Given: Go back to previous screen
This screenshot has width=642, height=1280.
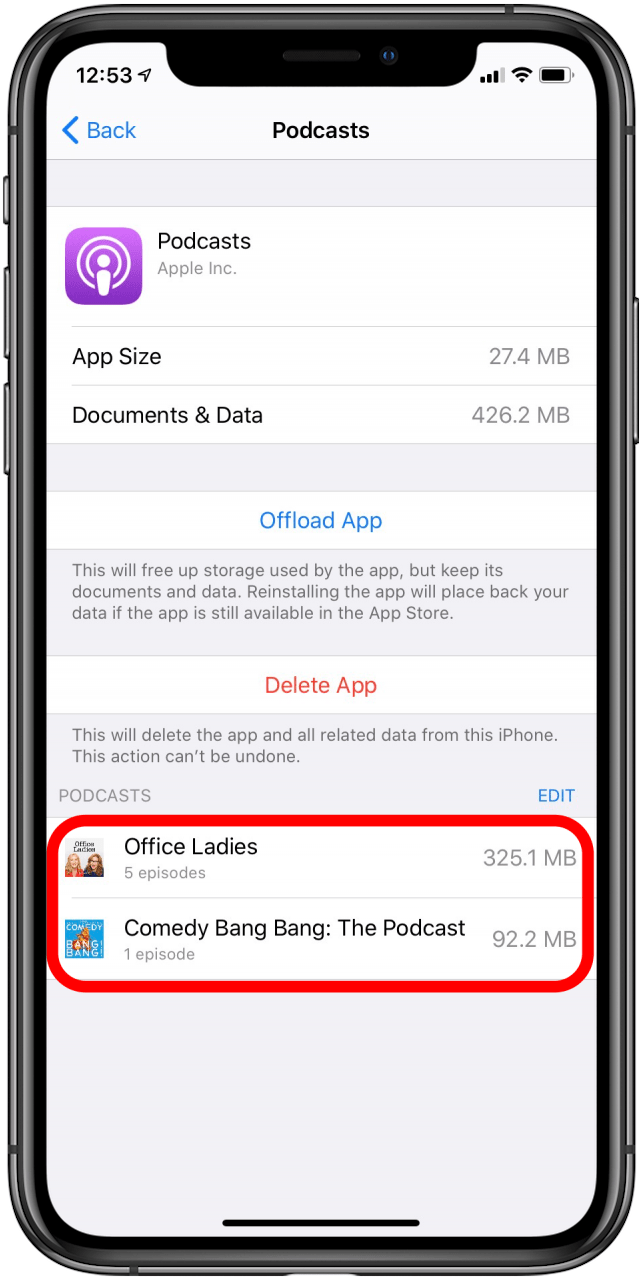Looking at the screenshot, I should [x=99, y=130].
